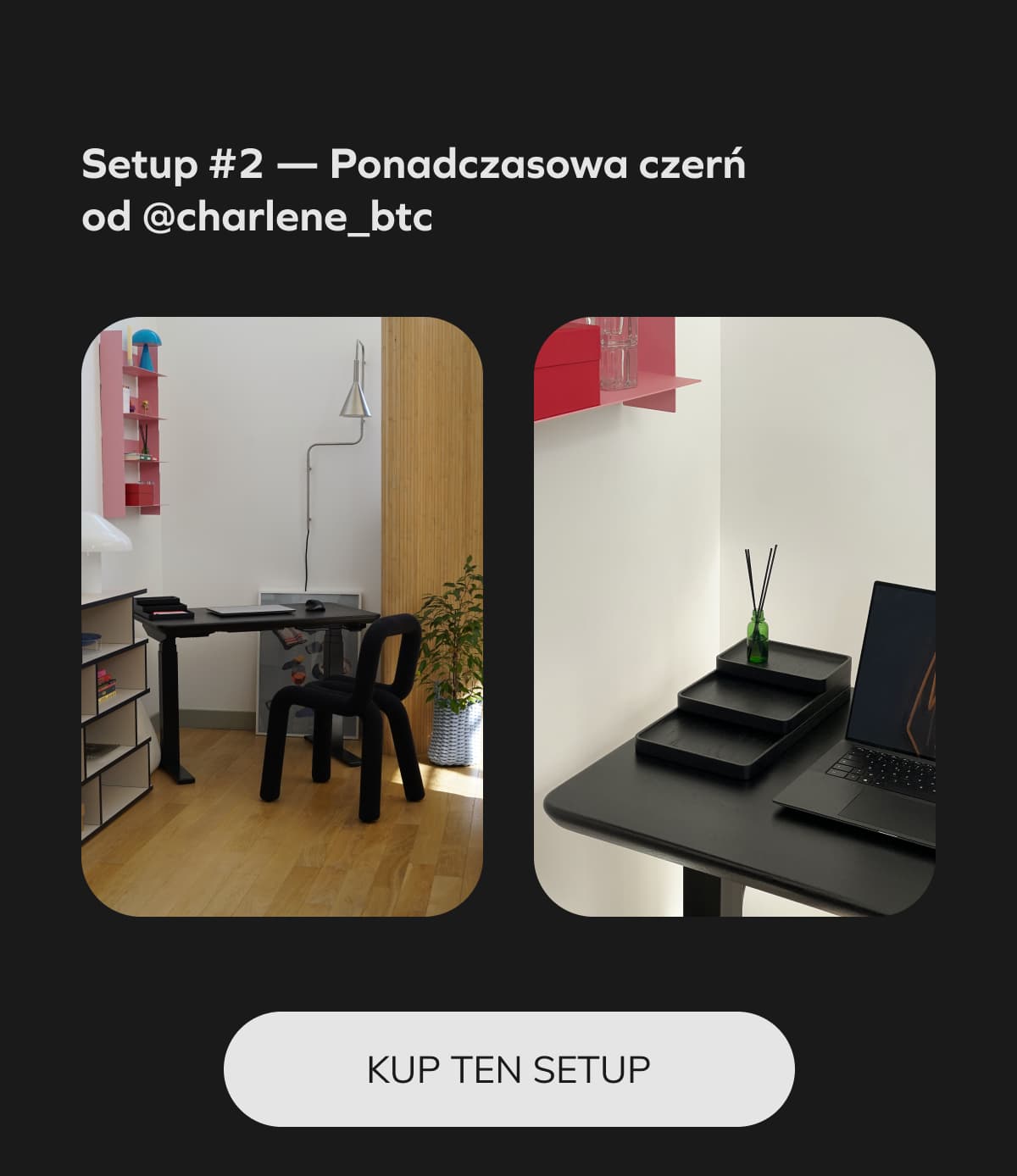This screenshot has height=1176, width=1017.
Task: Click the computer mouse on the desk
Action: tap(314, 603)
